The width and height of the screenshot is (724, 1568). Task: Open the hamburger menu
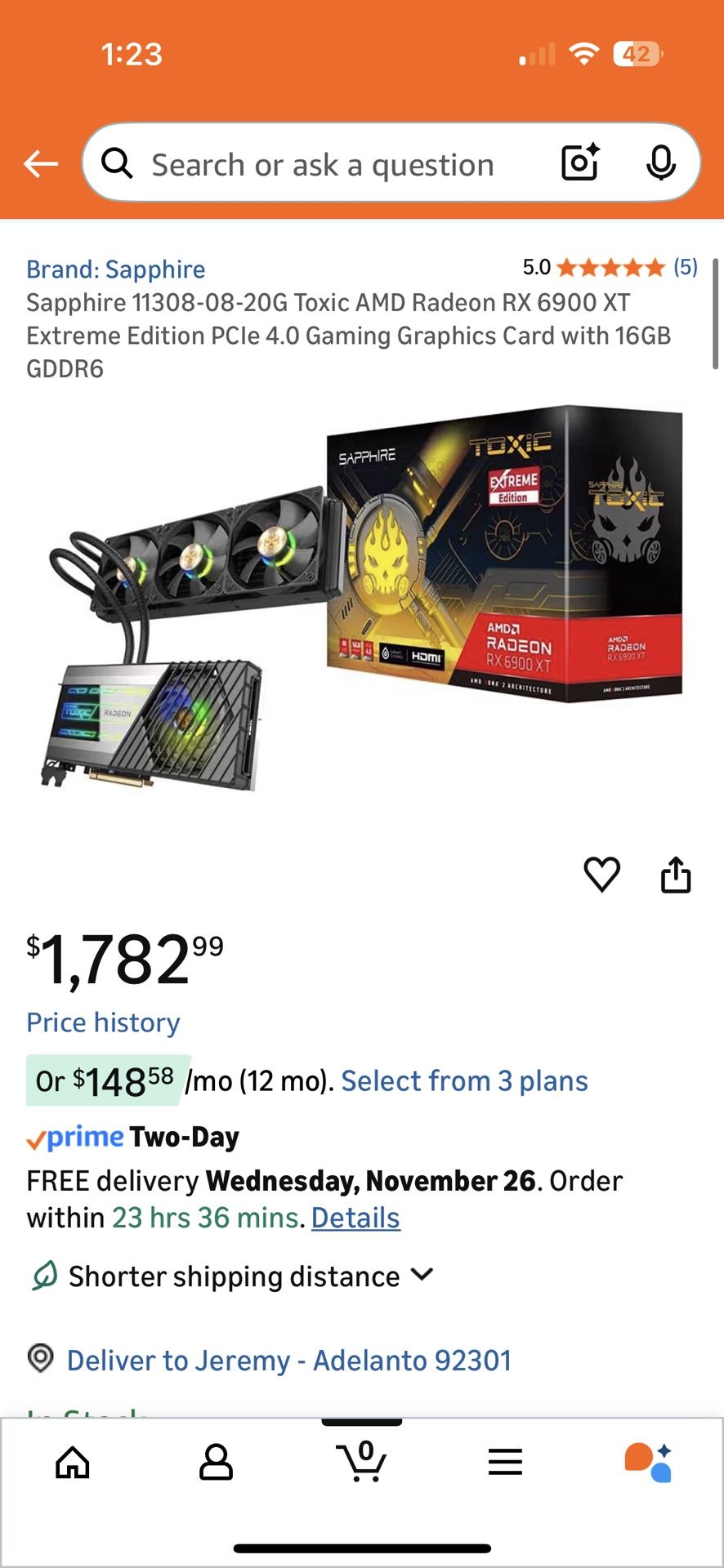tap(507, 1463)
